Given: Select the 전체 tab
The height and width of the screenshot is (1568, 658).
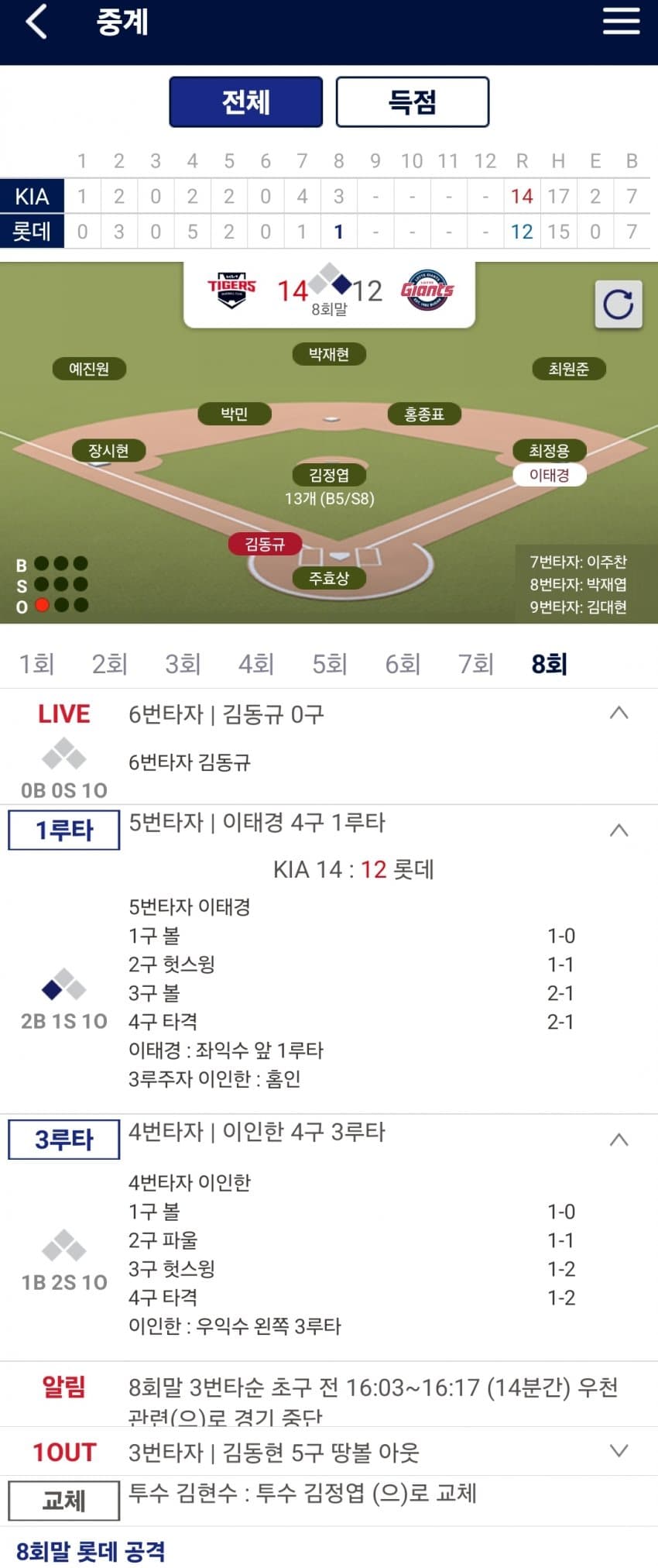Looking at the screenshot, I should click(x=246, y=101).
